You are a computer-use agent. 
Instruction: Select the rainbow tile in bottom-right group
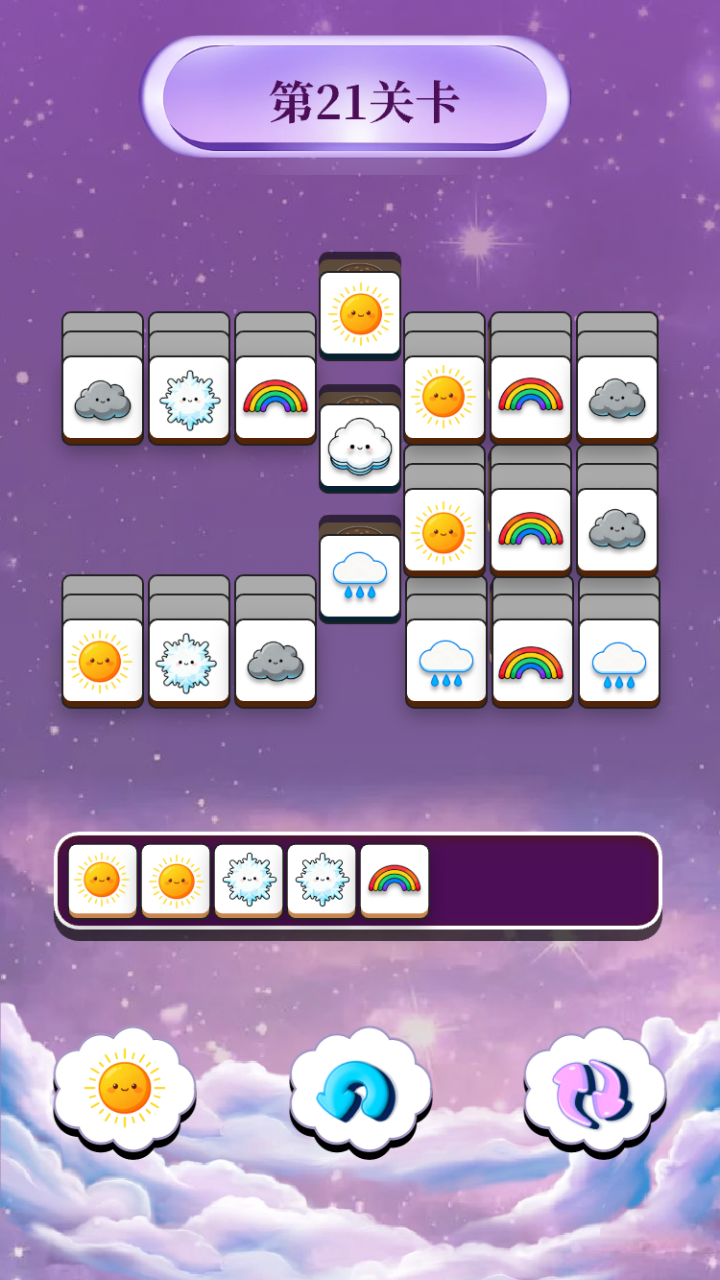[533, 660]
